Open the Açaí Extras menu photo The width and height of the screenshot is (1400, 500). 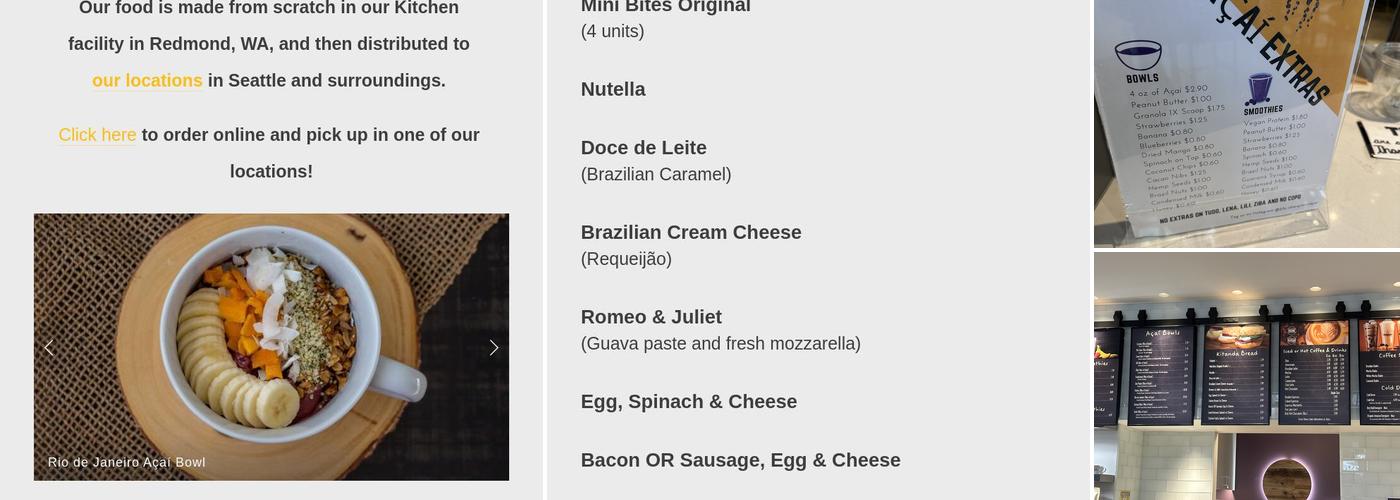pyautogui.click(x=1246, y=123)
